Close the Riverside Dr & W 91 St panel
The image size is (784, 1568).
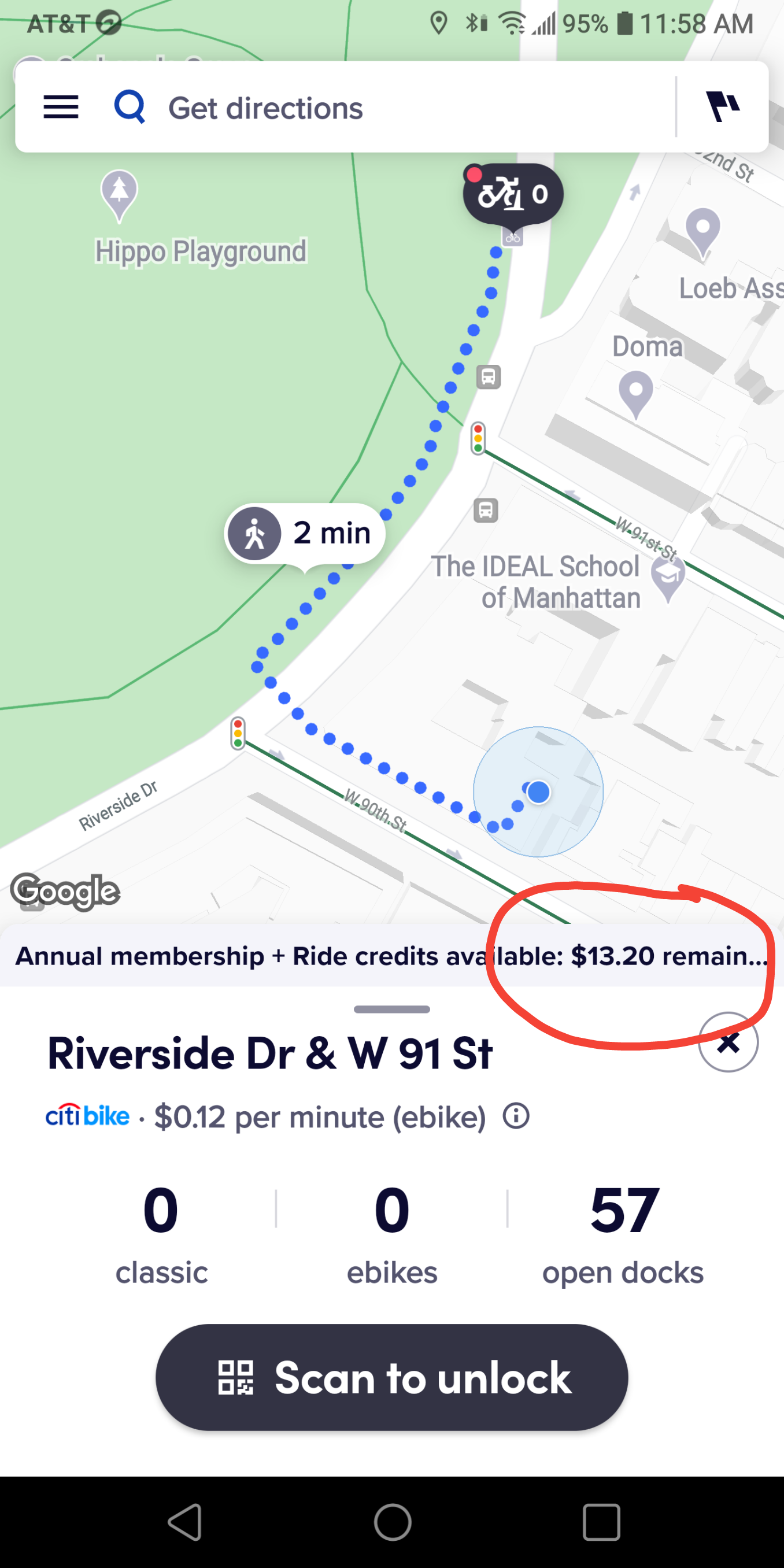coord(728,1042)
